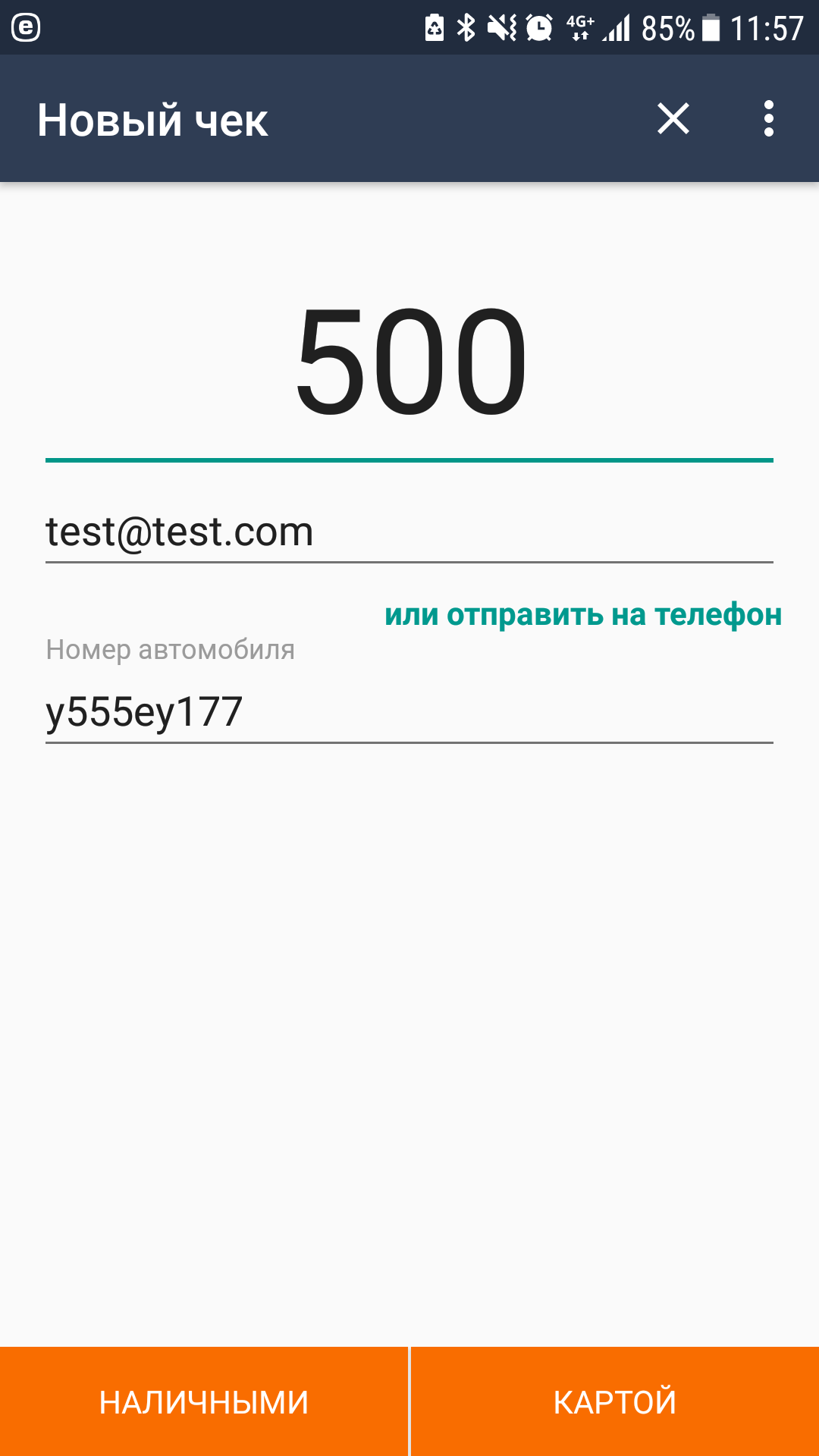Edit the amount field showing 500
819x1456 pixels.
409,362
